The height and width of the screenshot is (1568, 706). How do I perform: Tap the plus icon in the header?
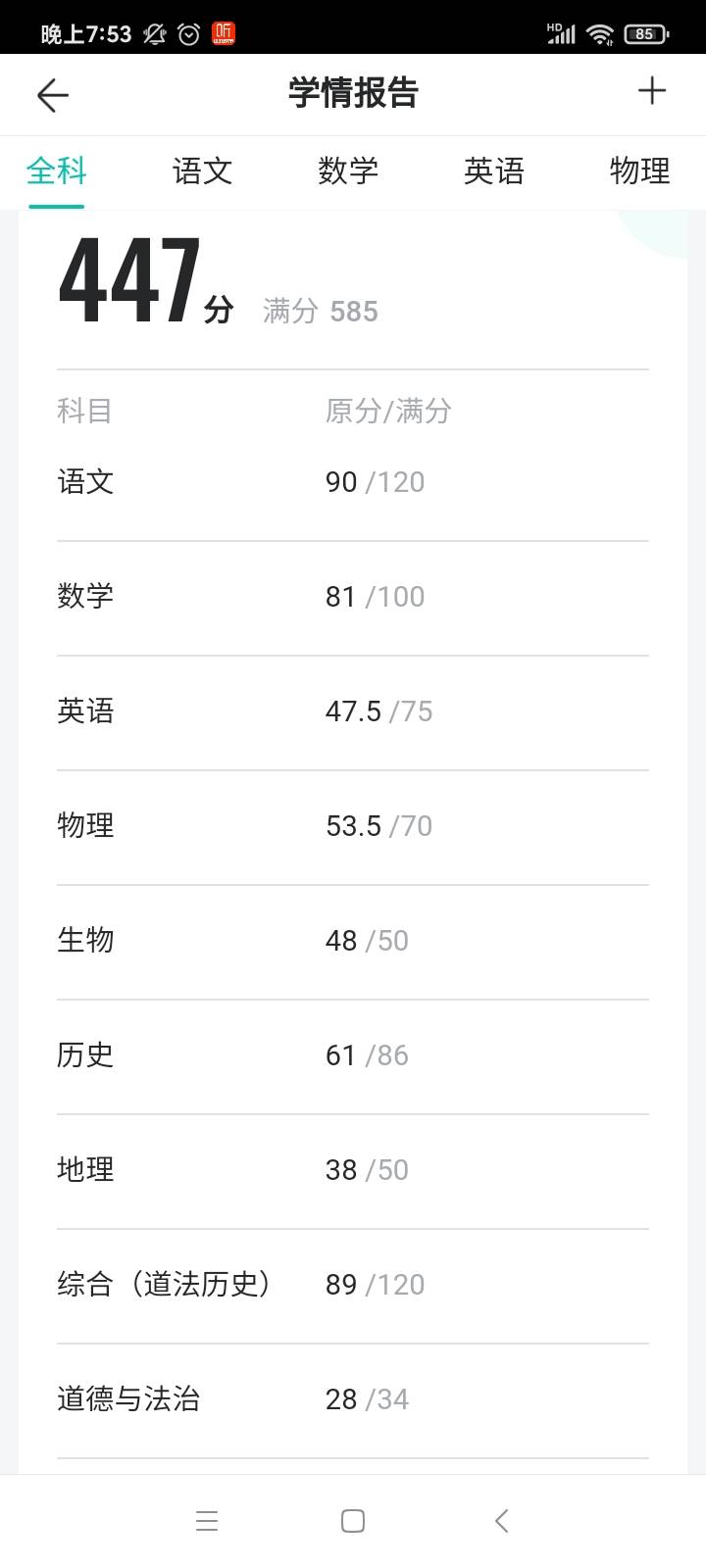[x=652, y=92]
